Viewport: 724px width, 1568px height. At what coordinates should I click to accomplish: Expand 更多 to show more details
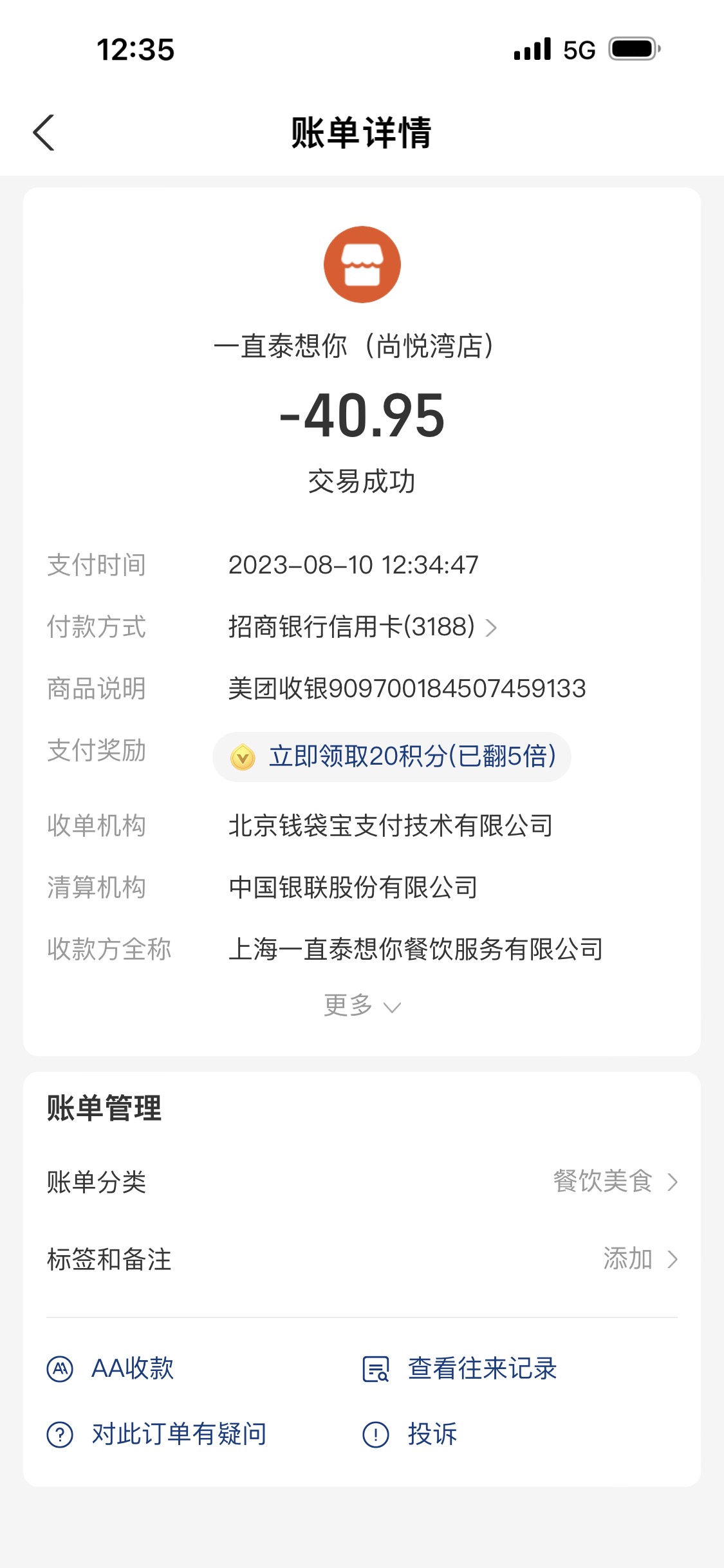click(362, 1005)
